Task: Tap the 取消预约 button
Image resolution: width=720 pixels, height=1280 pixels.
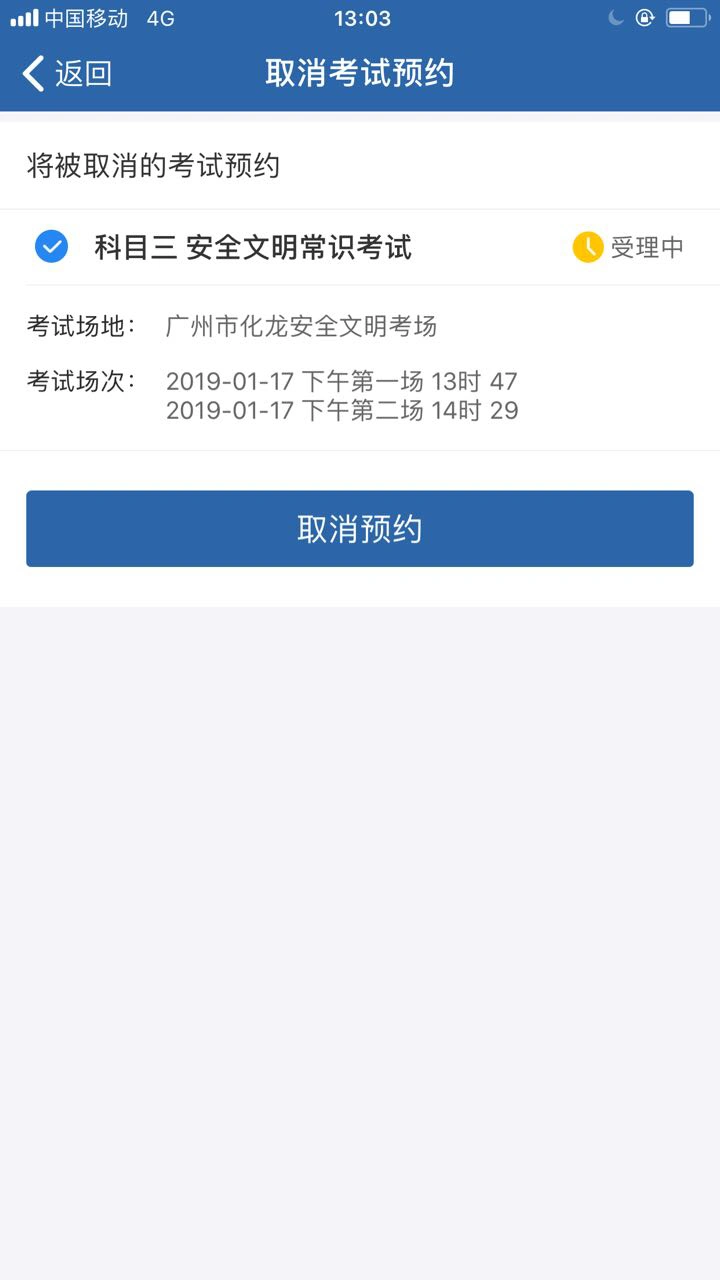Action: point(360,529)
